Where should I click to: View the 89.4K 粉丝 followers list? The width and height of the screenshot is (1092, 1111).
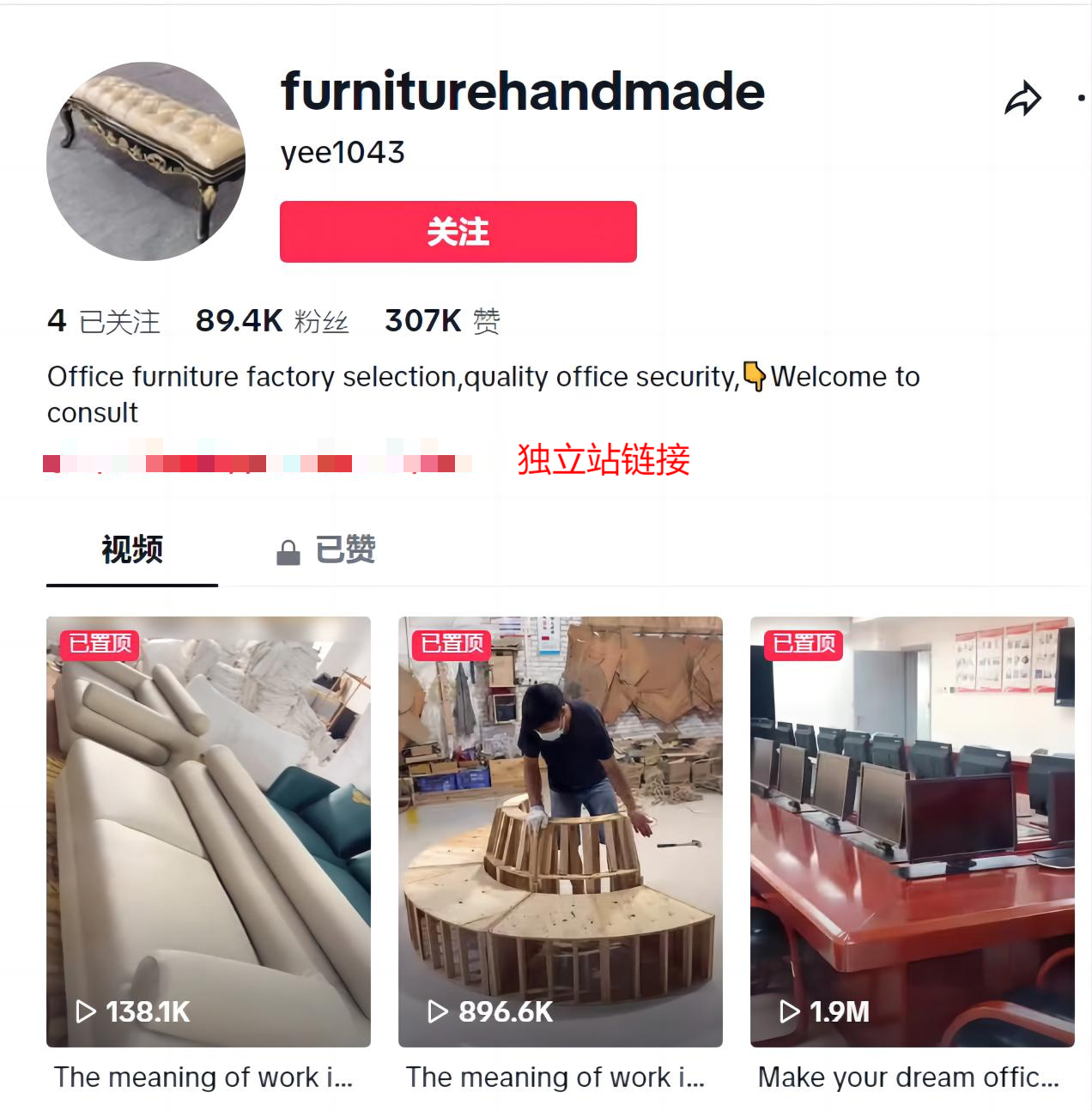click(271, 321)
